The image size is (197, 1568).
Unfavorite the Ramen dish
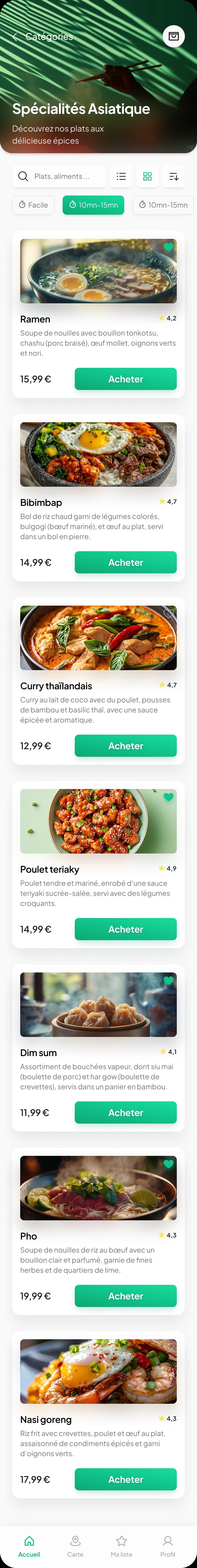click(x=168, y=247)
